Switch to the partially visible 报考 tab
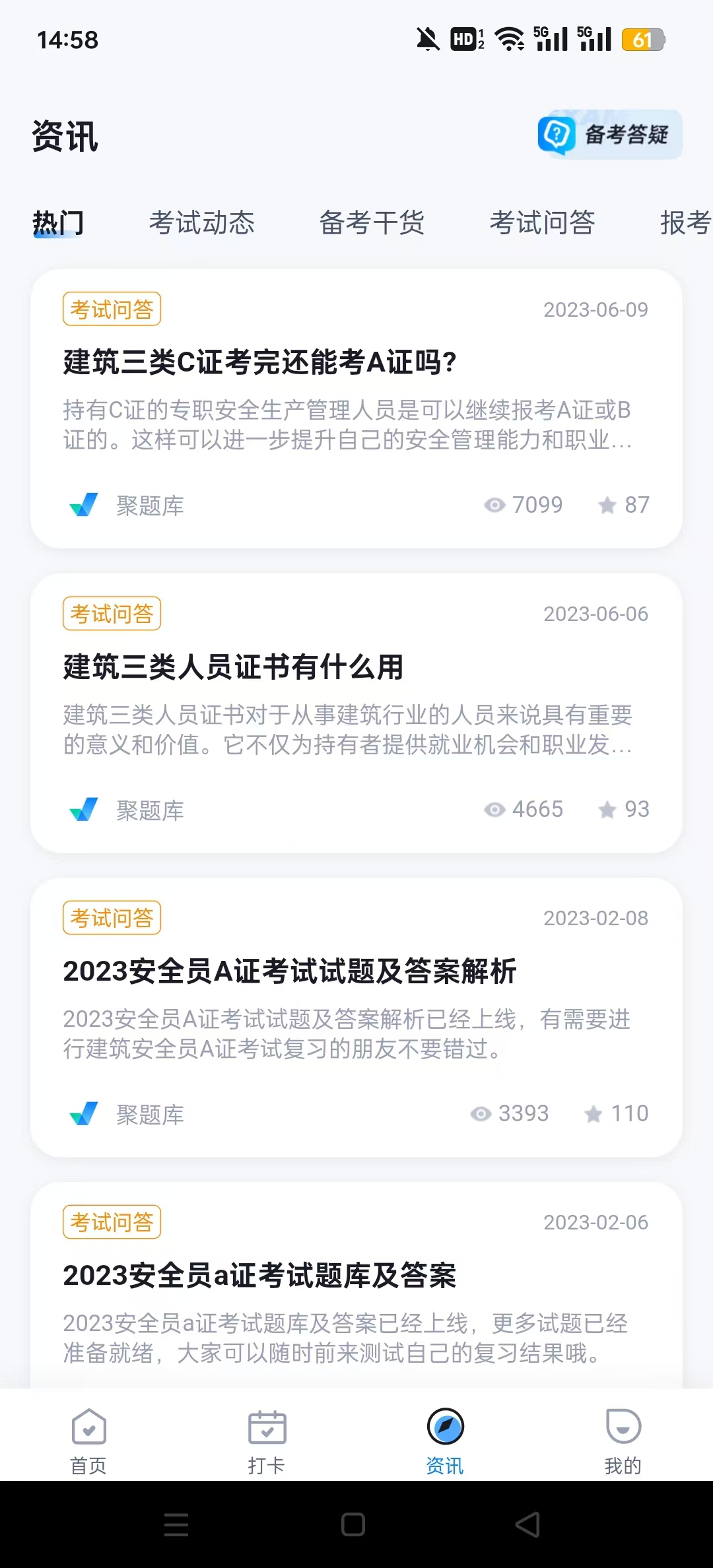The height and width of the screenshot is (1568, 713). [x=683, y=223]
